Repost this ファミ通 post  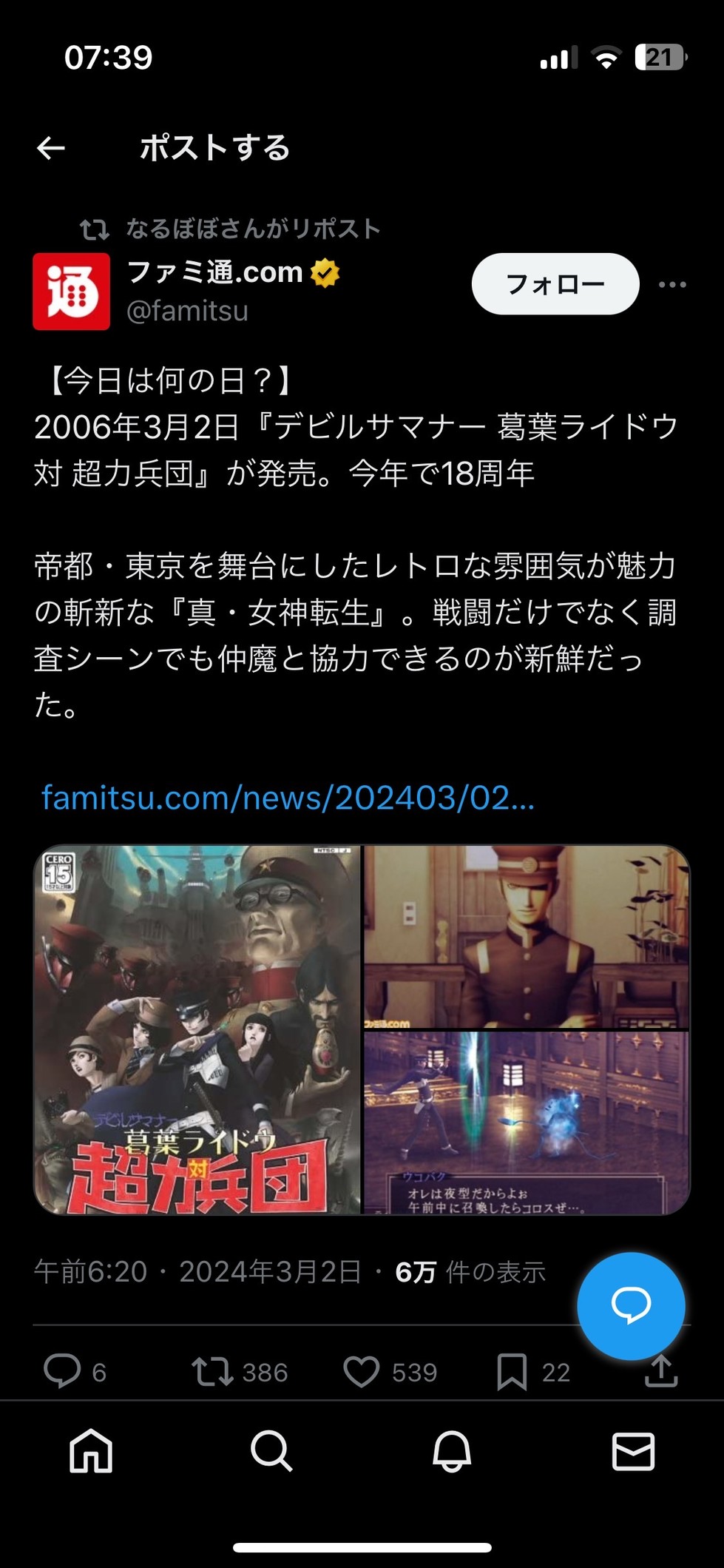(x=213, y=1371)
